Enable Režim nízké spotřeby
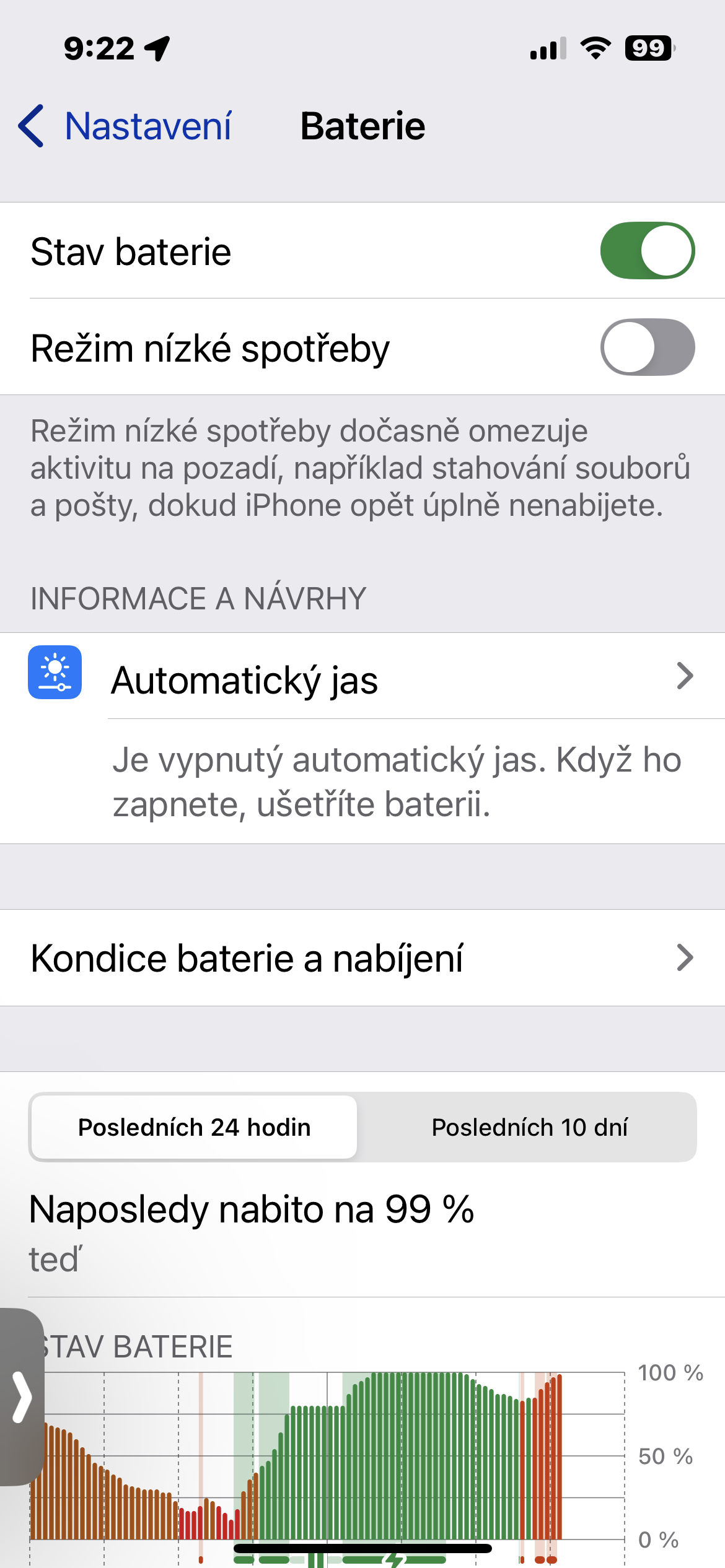This screenshot has height=1568, width=725. pyautogui.click(x=647, y=347)
